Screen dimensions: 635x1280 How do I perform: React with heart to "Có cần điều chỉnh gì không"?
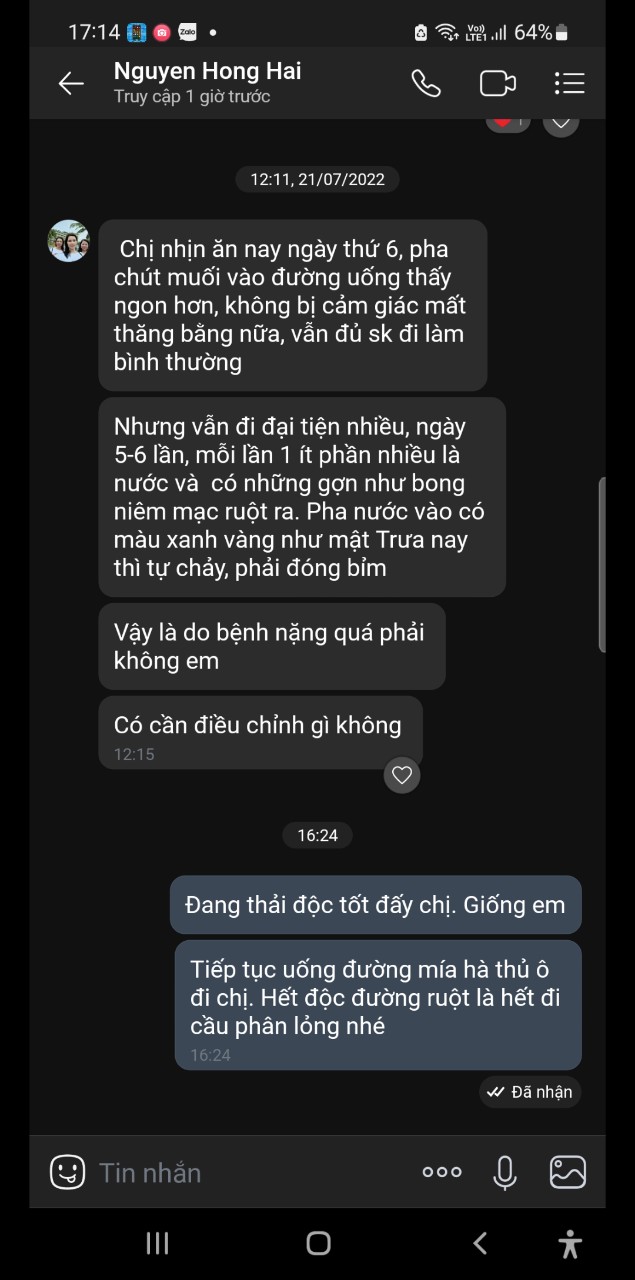[402, 775]
